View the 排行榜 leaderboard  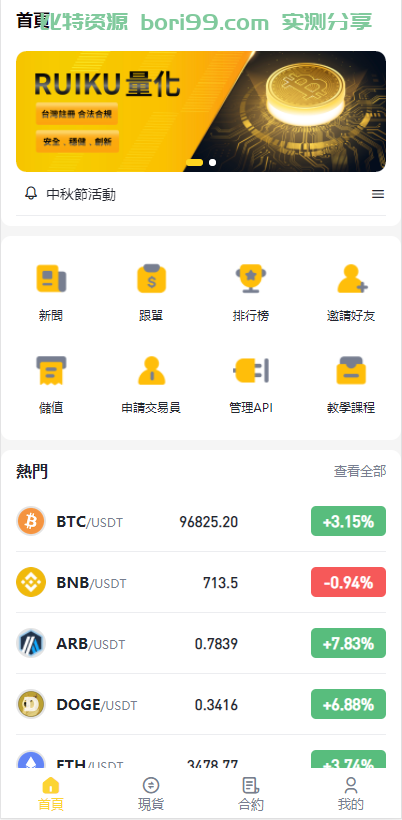(x=251, y=292)
